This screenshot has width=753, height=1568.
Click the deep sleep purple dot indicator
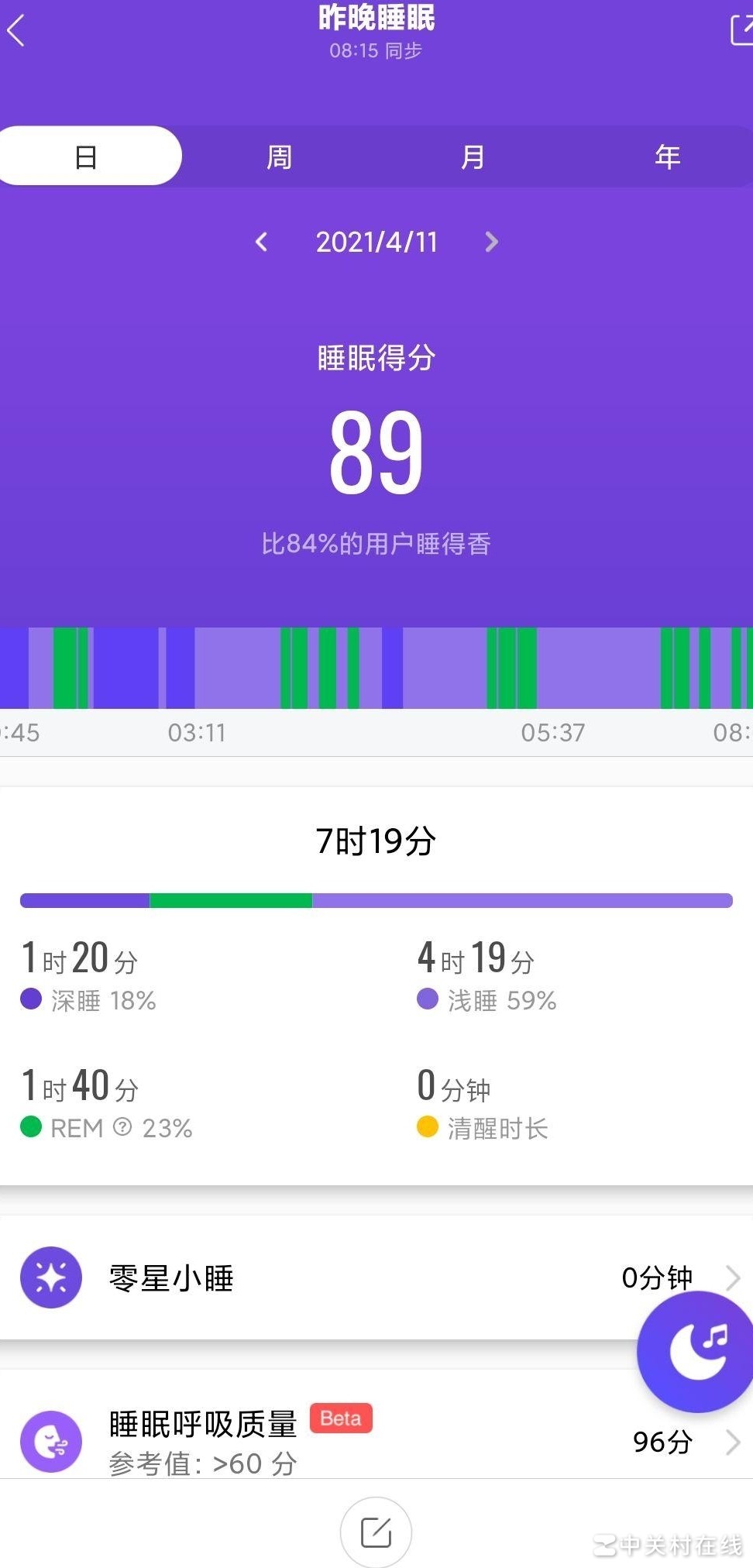[31, 1000]
